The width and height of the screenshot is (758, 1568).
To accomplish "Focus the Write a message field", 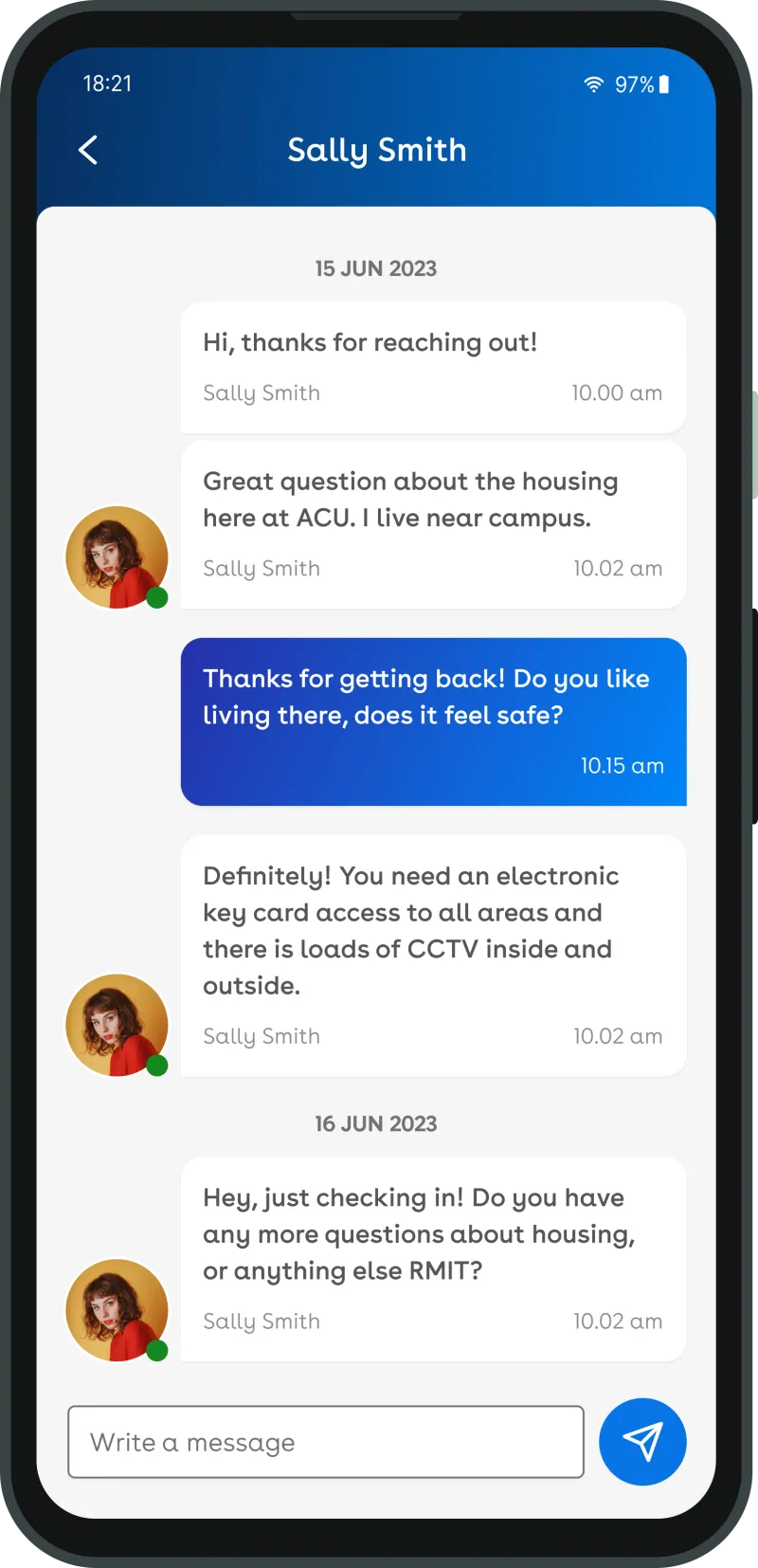I will point(325,1442).
